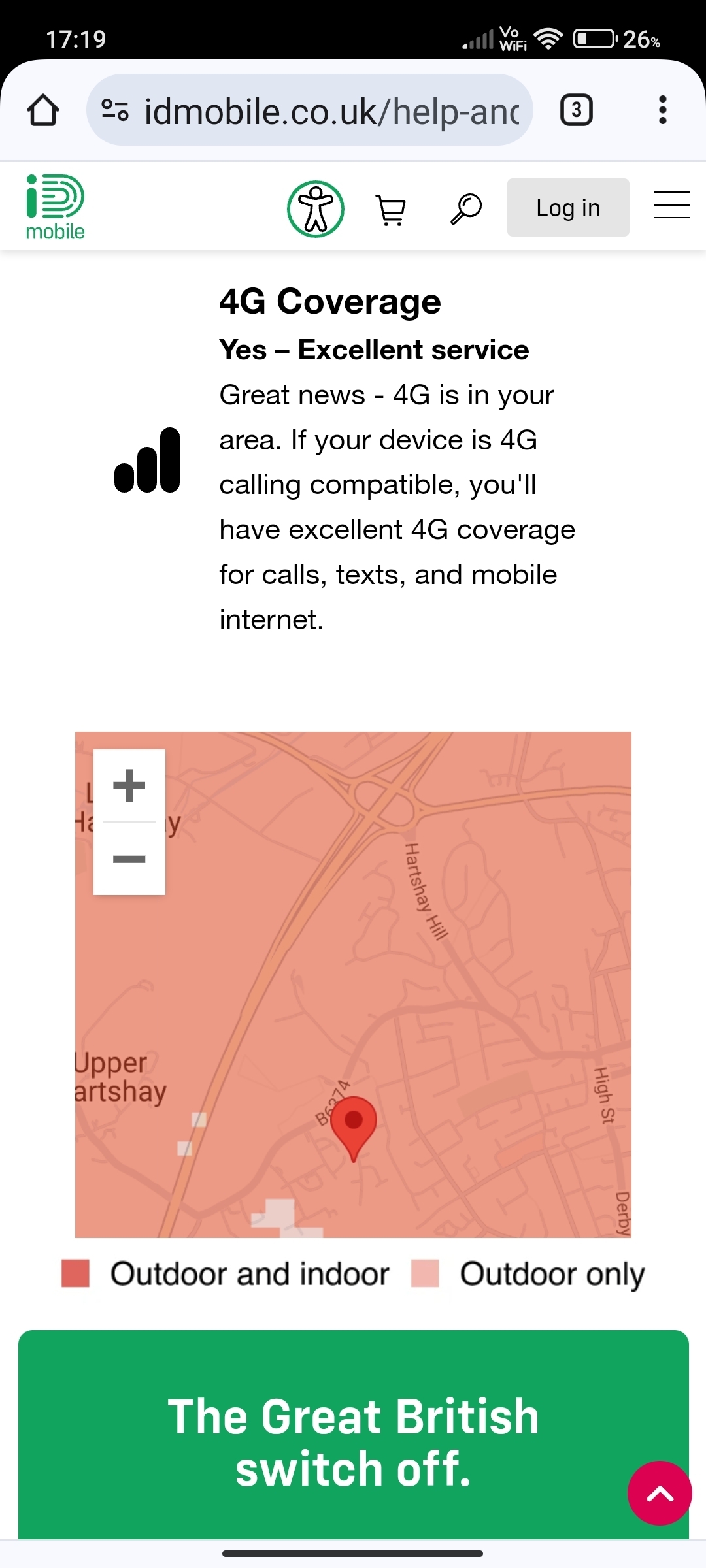The image size is (706, 1568).
Task: Jump back to top with the arrow button
Action: coord(660,1493)
